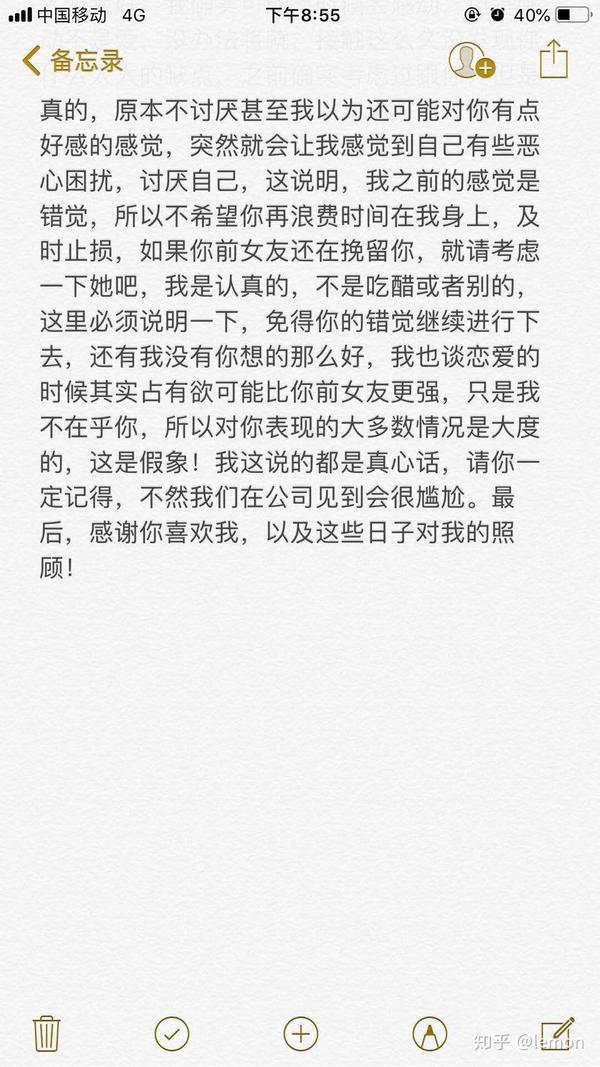Insert a checklist
600x1067 pixels.
tap(172, 1034)
